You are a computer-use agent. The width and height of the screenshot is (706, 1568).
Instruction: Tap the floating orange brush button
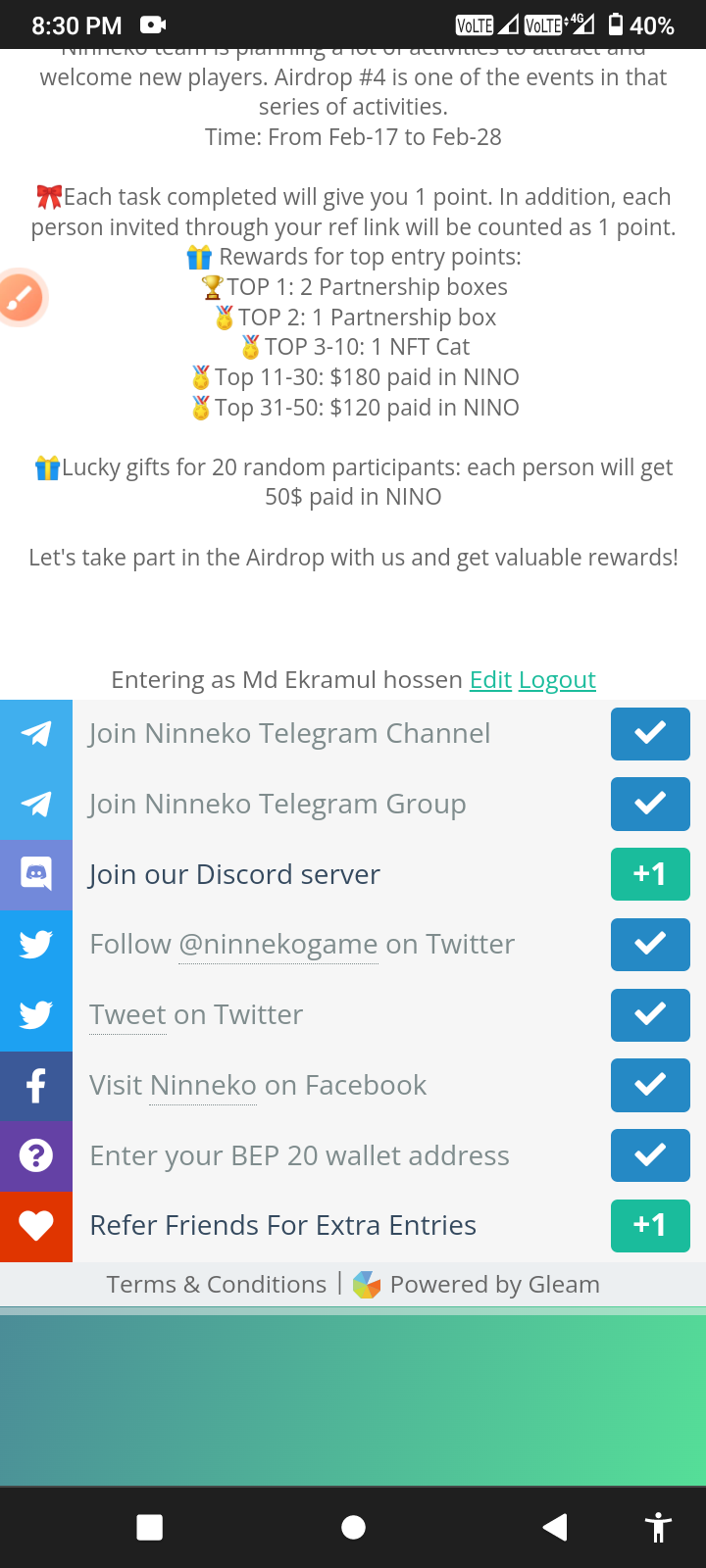20,297
